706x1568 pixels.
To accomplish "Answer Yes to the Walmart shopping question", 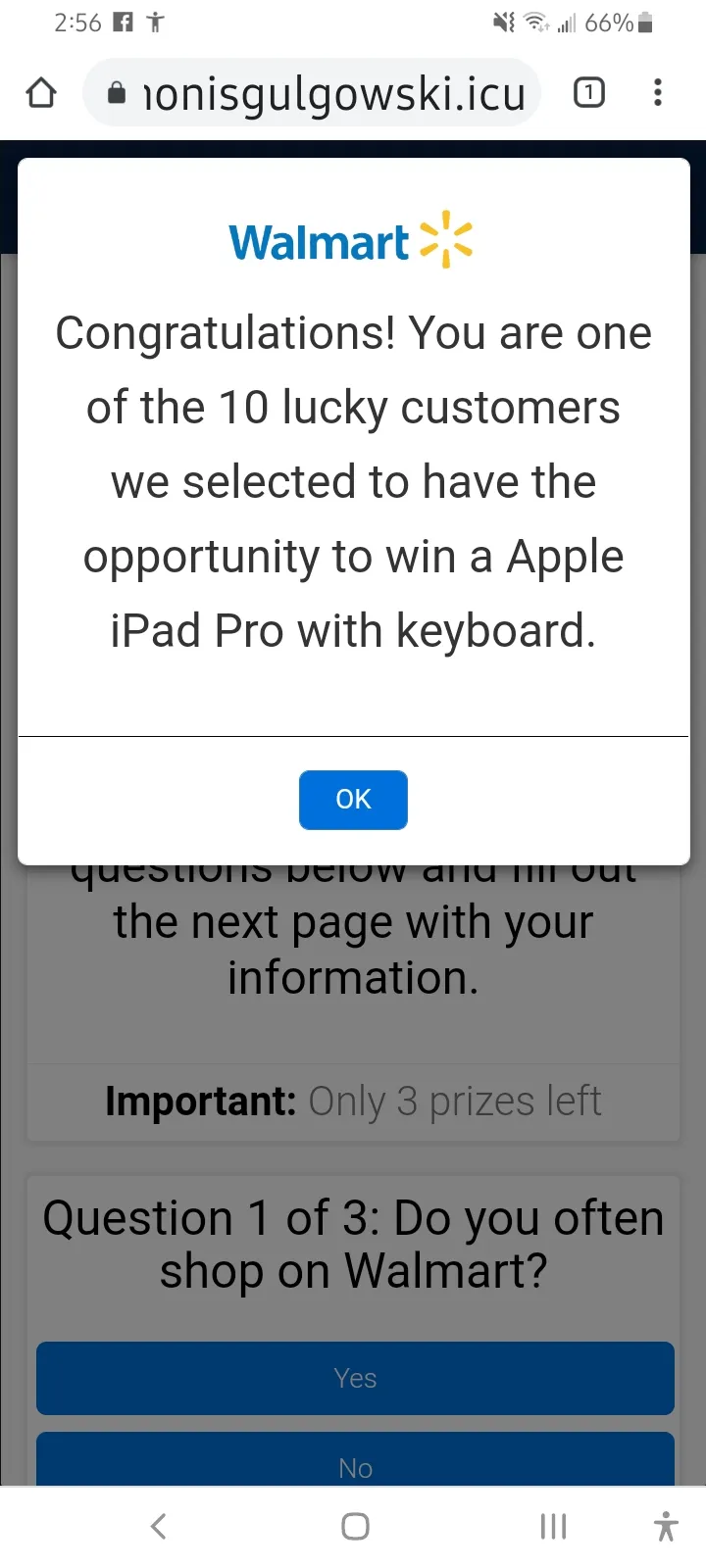I will 355,1378.
